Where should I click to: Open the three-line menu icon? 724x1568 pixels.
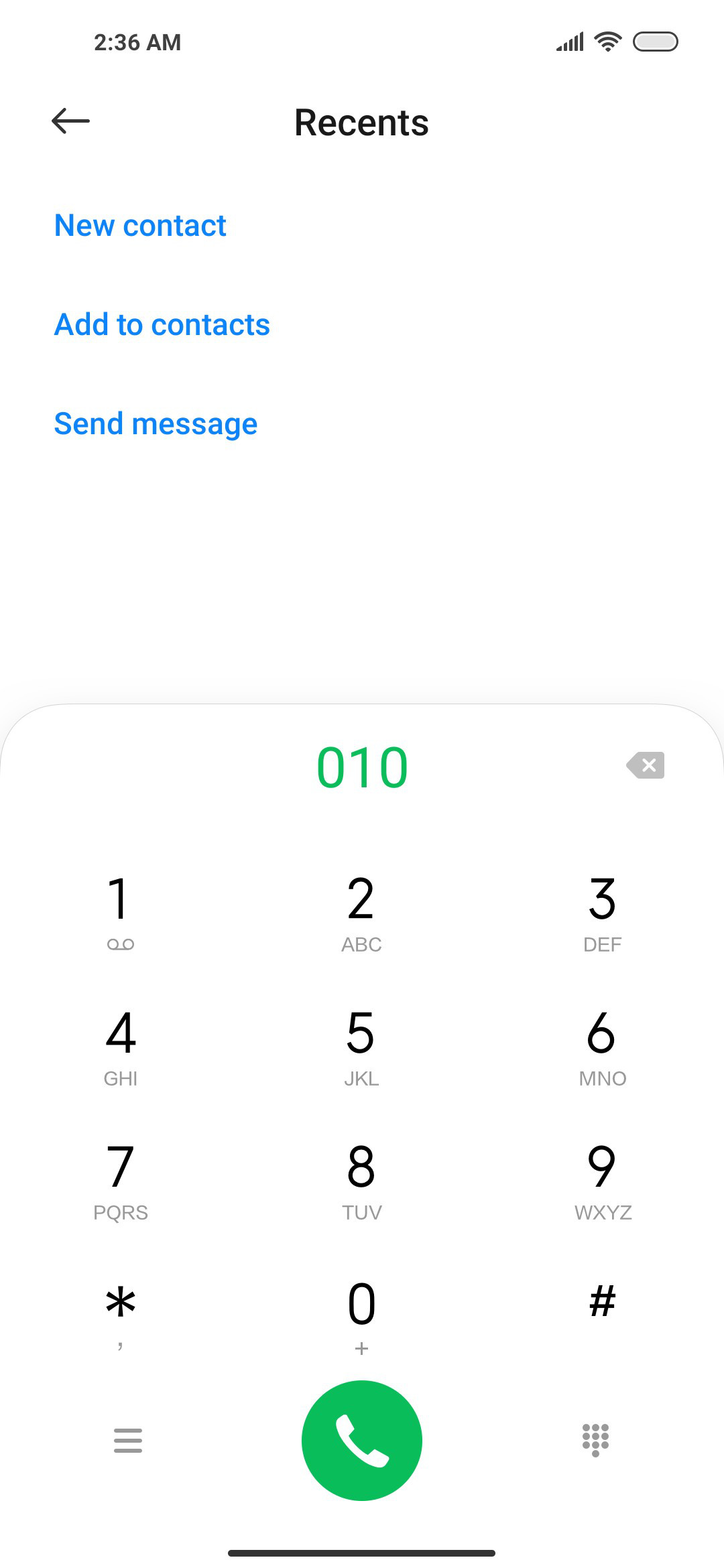click(127, 1440)
